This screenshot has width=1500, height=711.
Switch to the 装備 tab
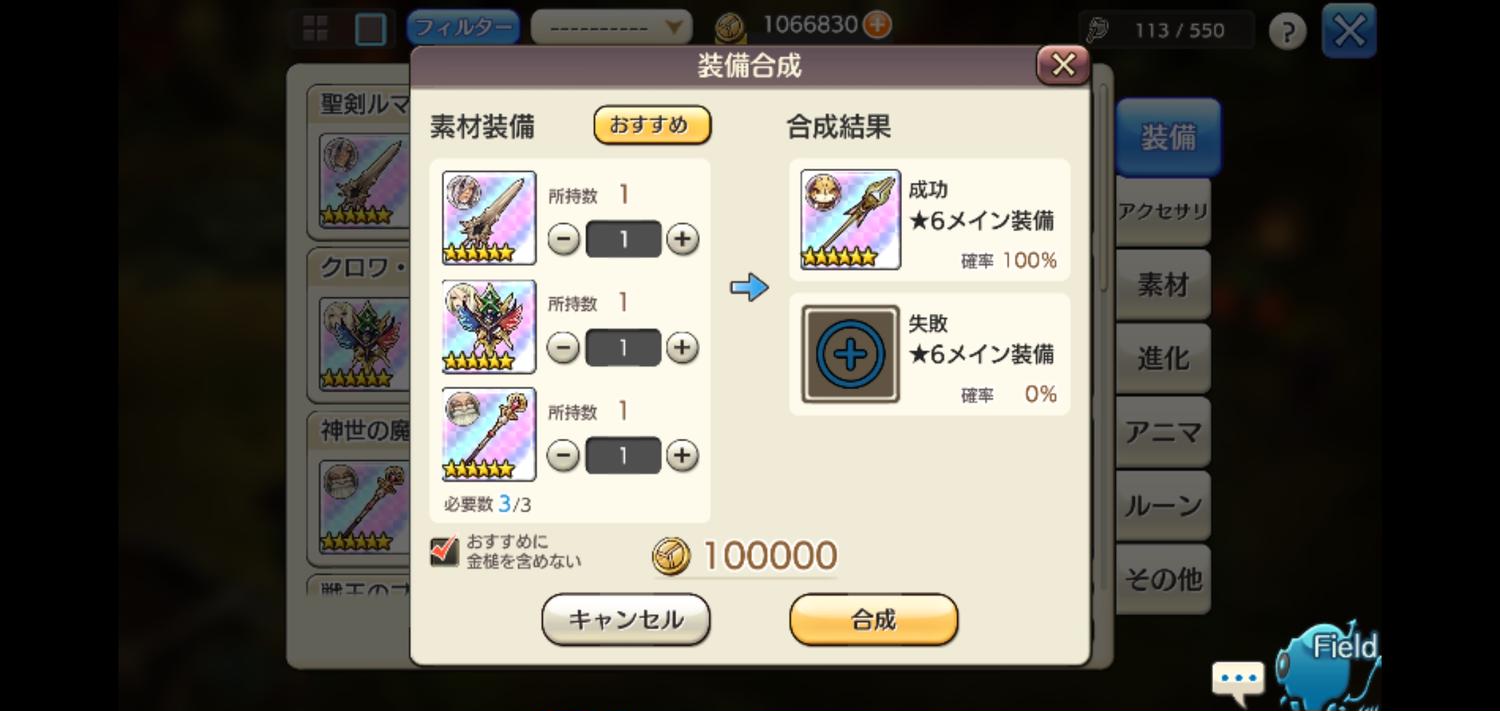coord(1167,138)
